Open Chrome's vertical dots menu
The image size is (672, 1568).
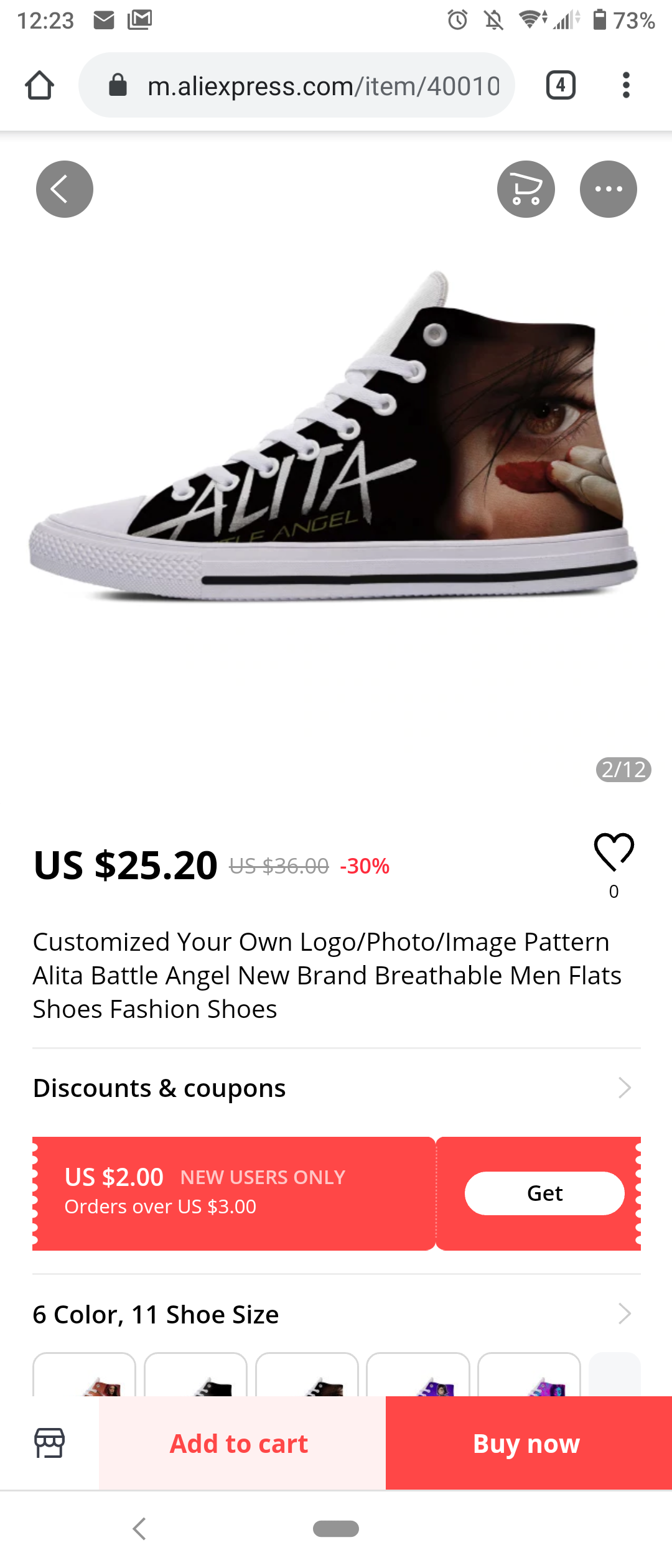(x=626, y=85)
